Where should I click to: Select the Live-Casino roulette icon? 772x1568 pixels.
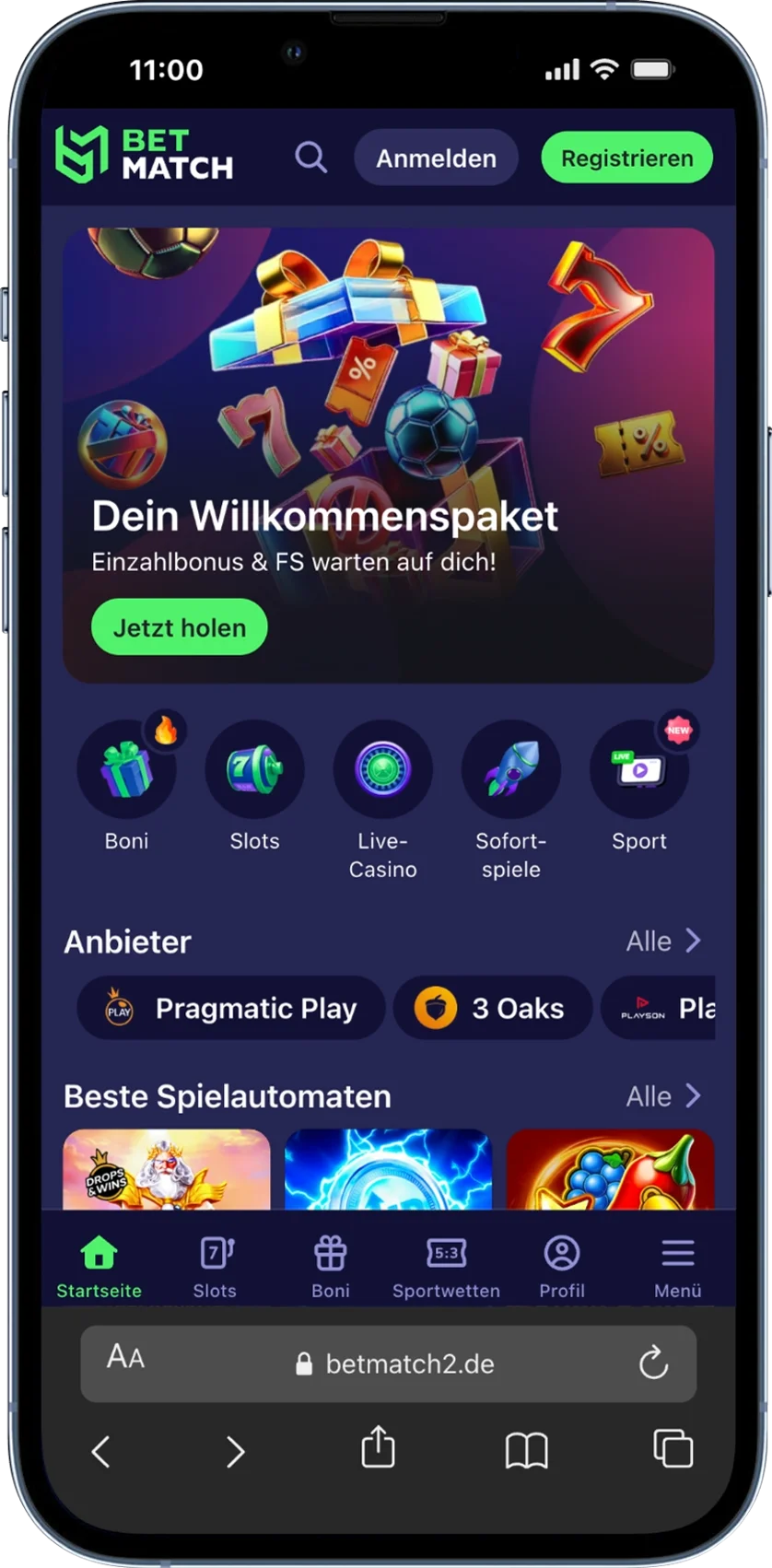click(383, 769)
